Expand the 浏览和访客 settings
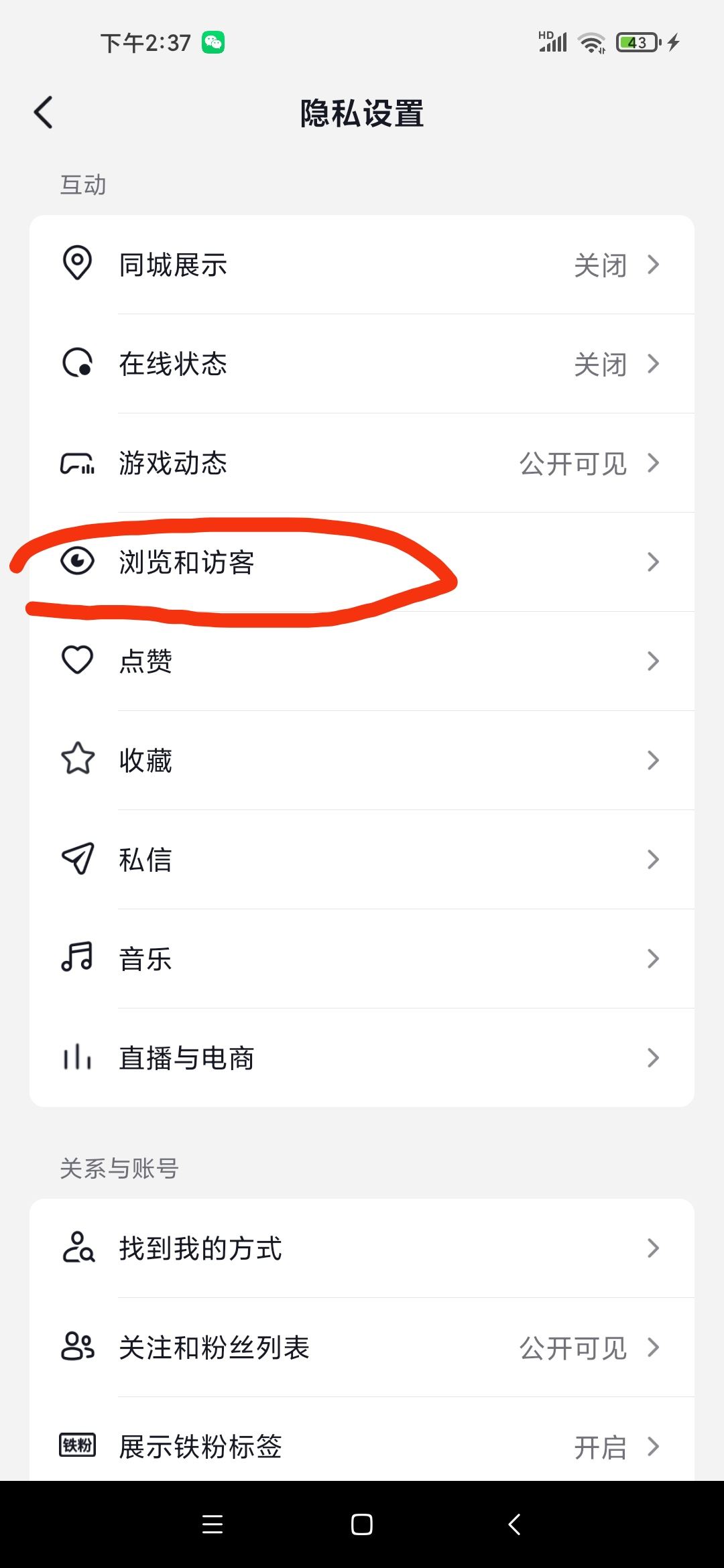 [362, 562]
